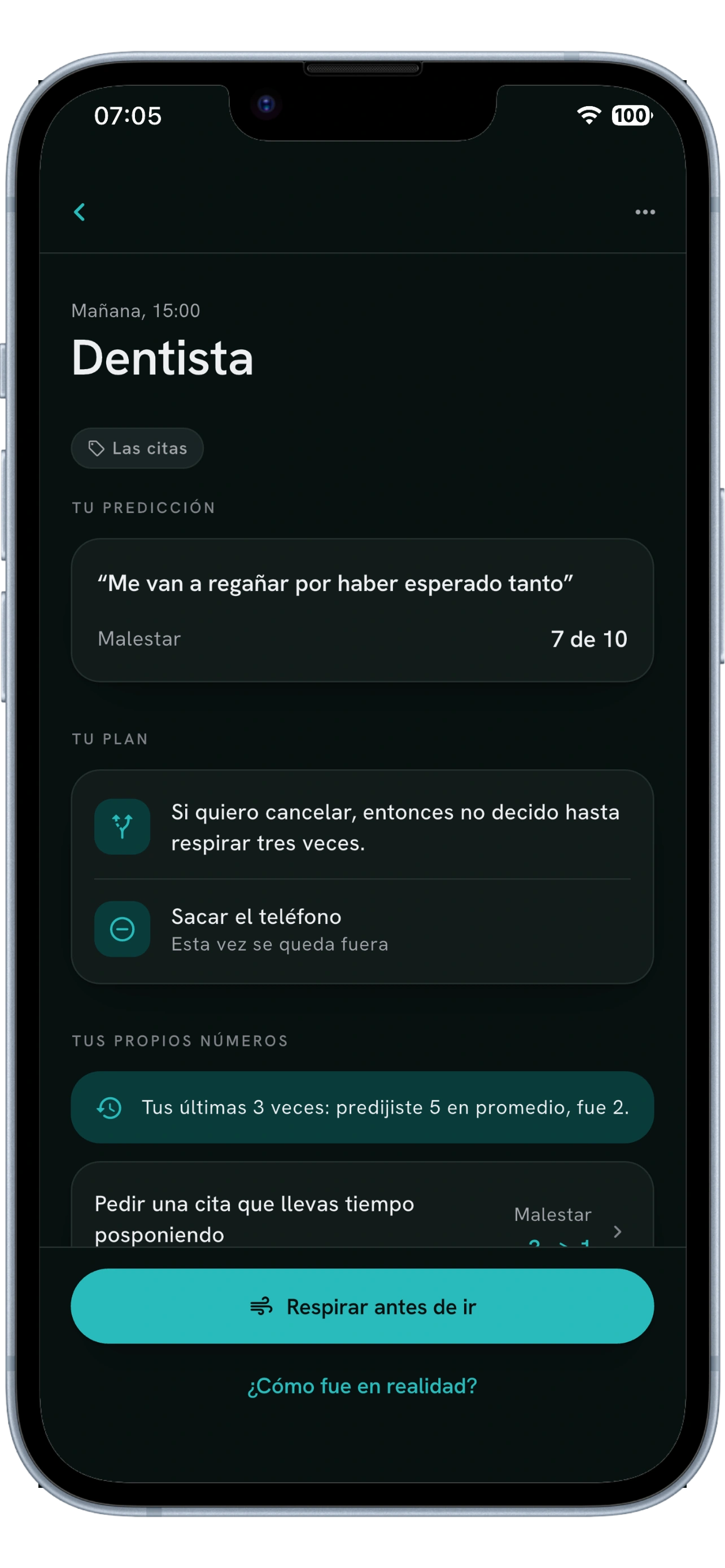Viewport: 725px width, 1568px height.
Task: Open the Pedir una cita card
Action: (x=362, y=1205)
